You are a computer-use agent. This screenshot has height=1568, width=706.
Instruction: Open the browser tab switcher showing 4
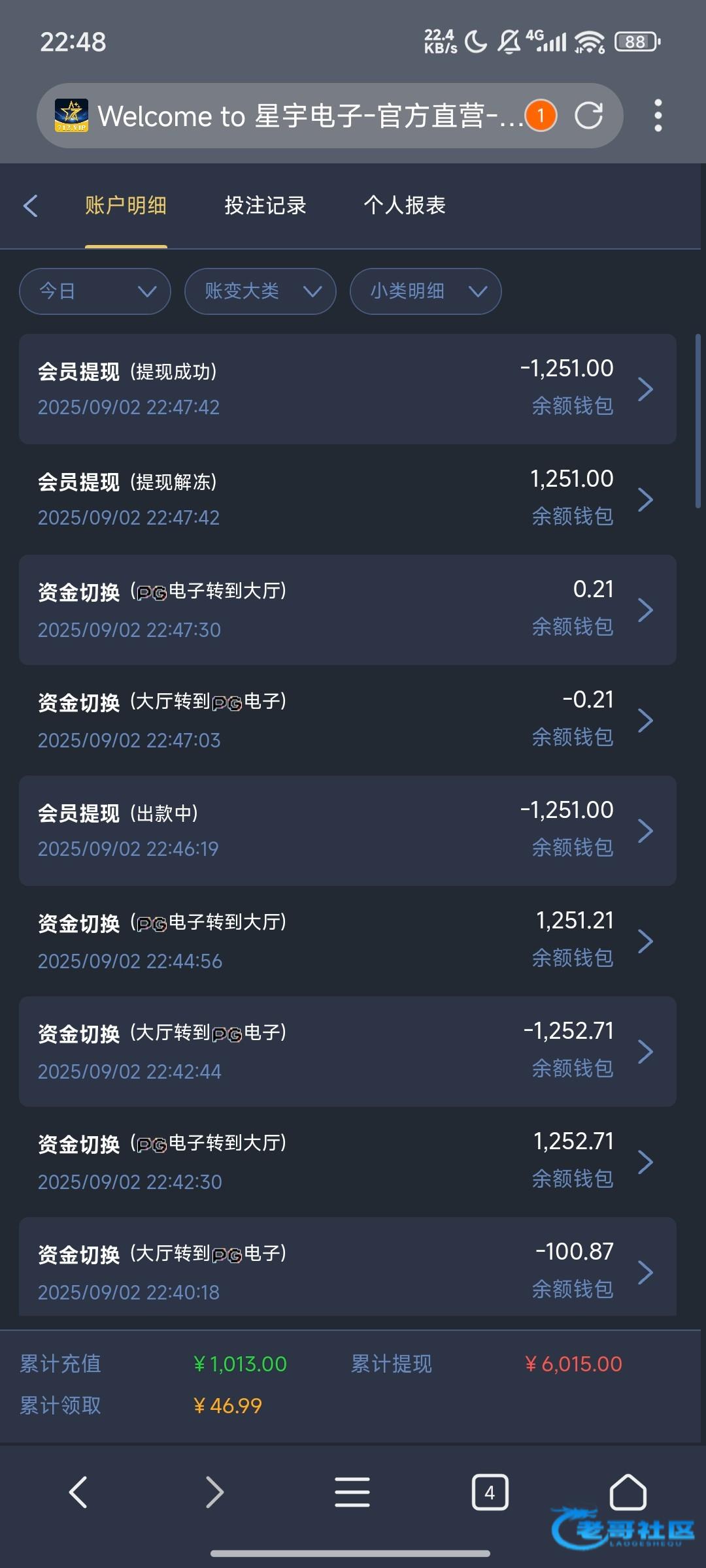point(490,1493)
